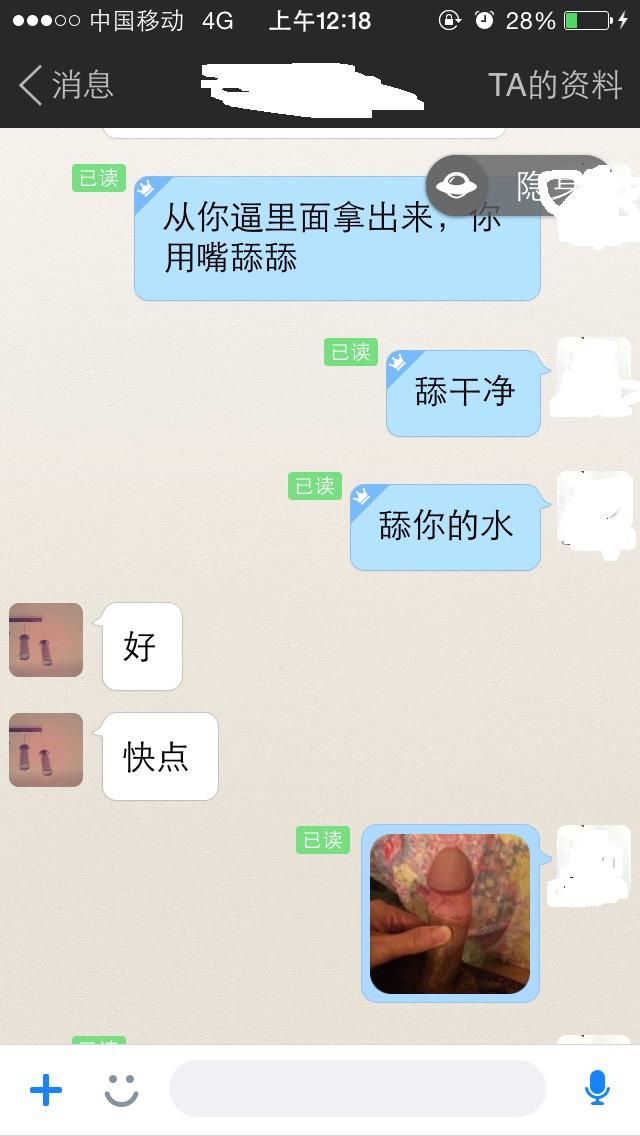Viewport: 640px width, 1136px height.
Task: Open contact avatar beside the 好 message
Action: coord(46,640)
